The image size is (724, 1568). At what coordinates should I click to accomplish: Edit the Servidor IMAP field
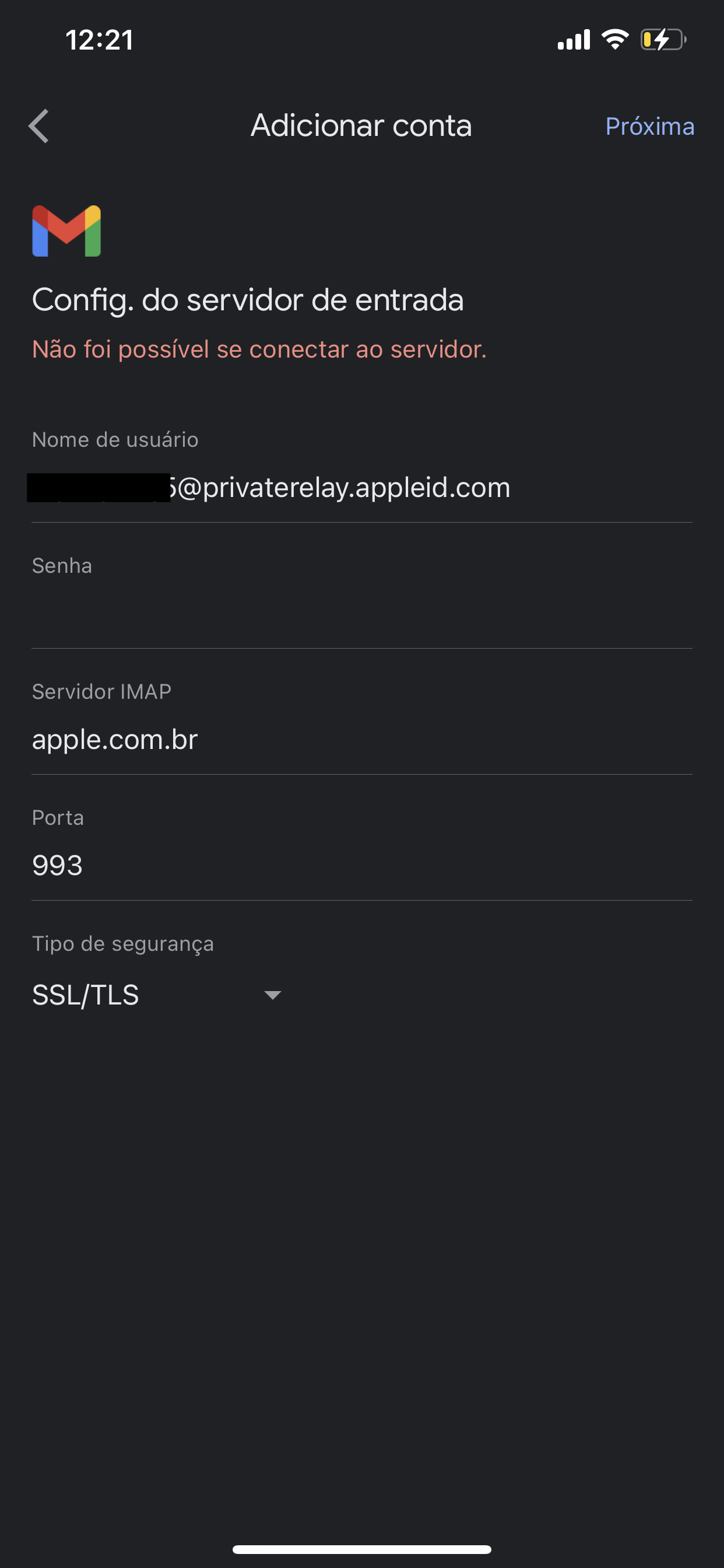click(x=361, y=740)
